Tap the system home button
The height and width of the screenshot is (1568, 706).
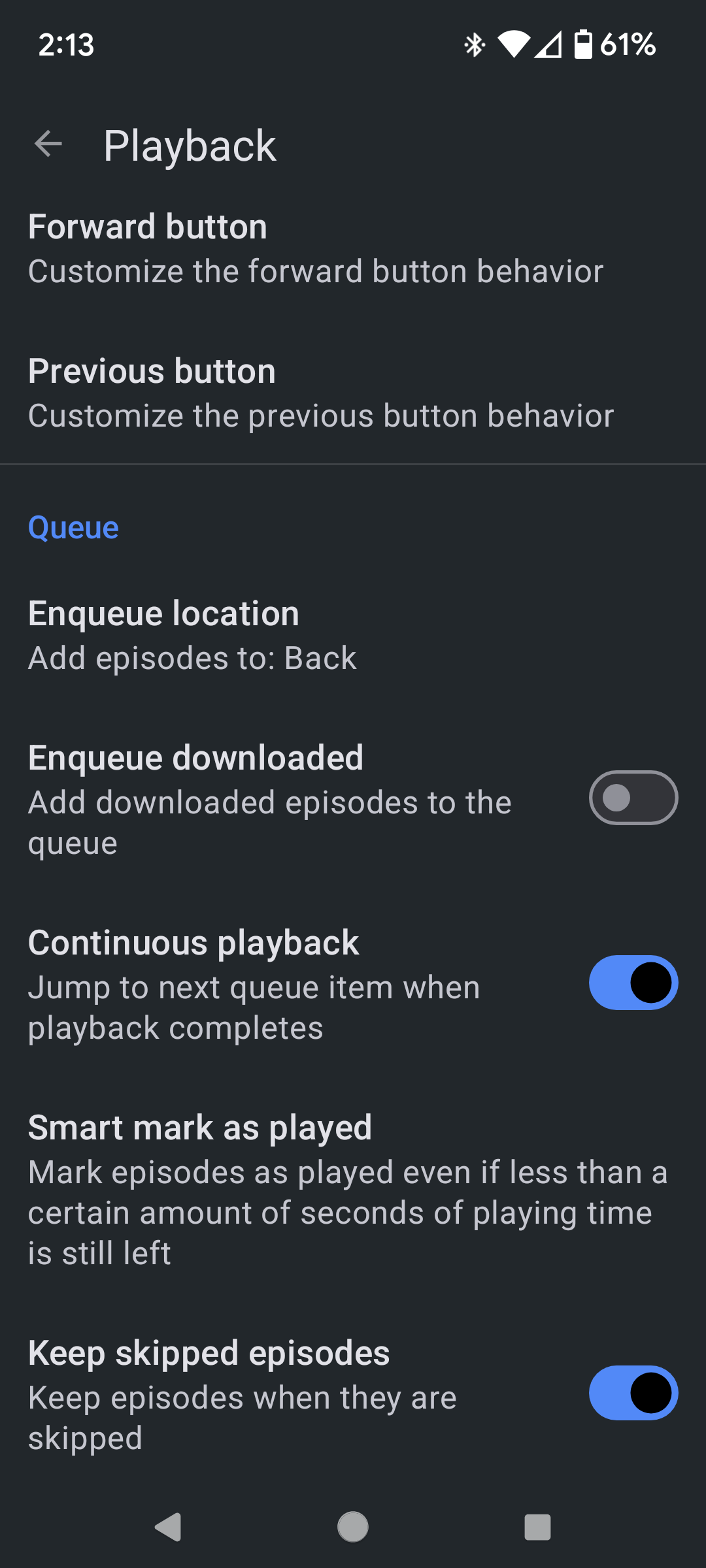click(353, 1527)
